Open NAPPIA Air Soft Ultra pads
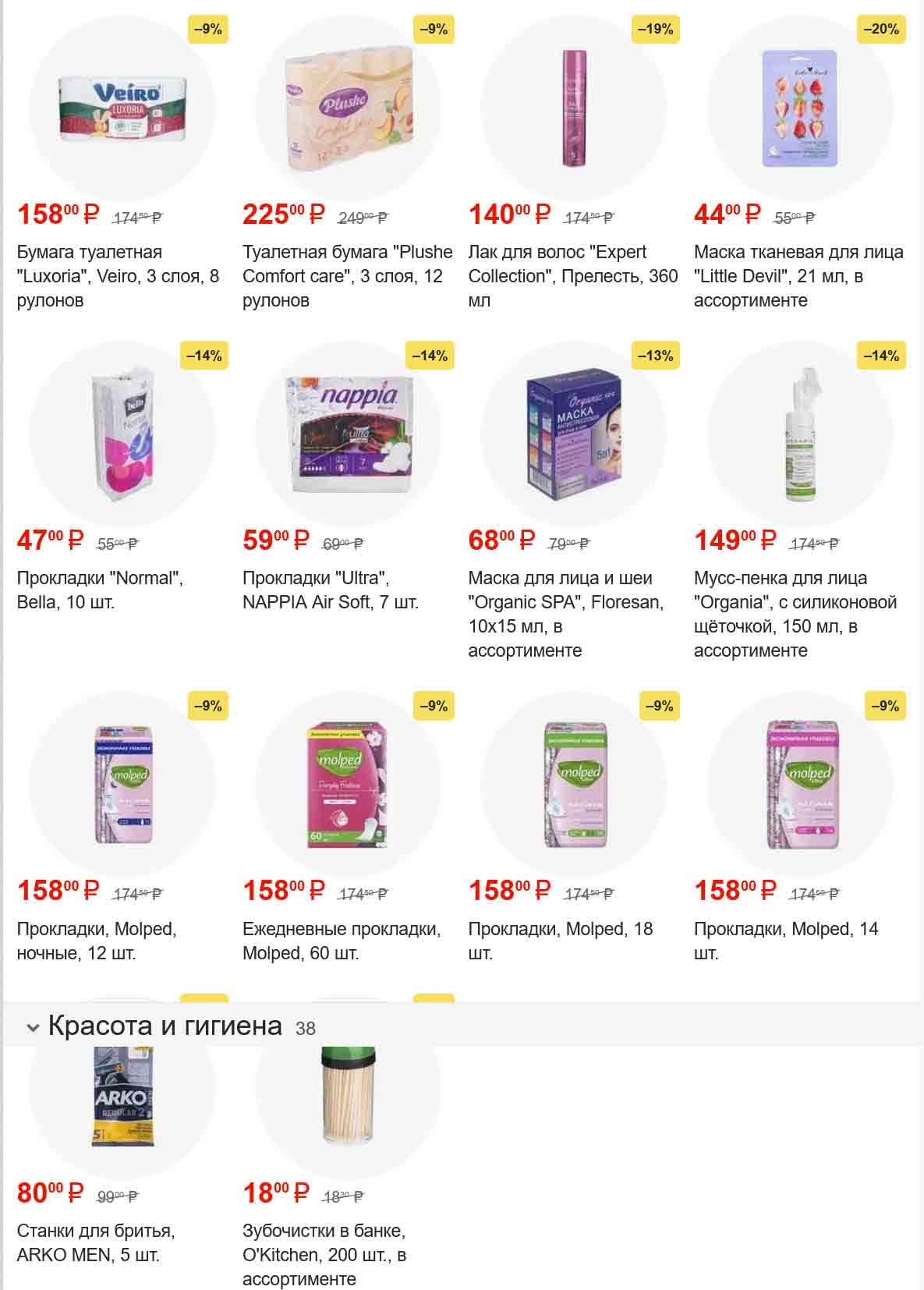 click(x=348, y=435)
